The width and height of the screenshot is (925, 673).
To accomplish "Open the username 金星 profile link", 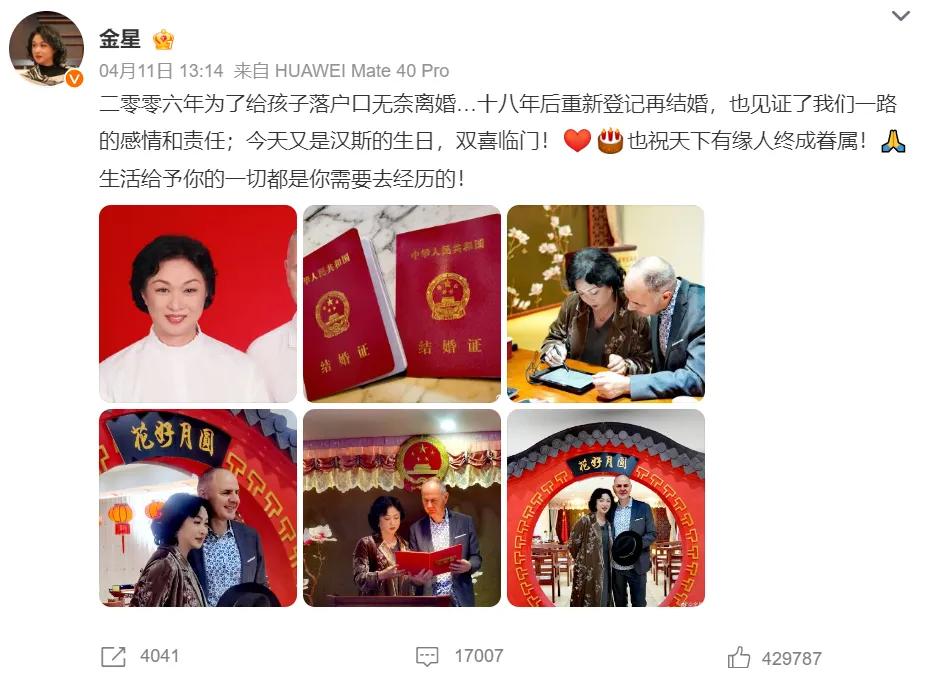I will [120, 39].
